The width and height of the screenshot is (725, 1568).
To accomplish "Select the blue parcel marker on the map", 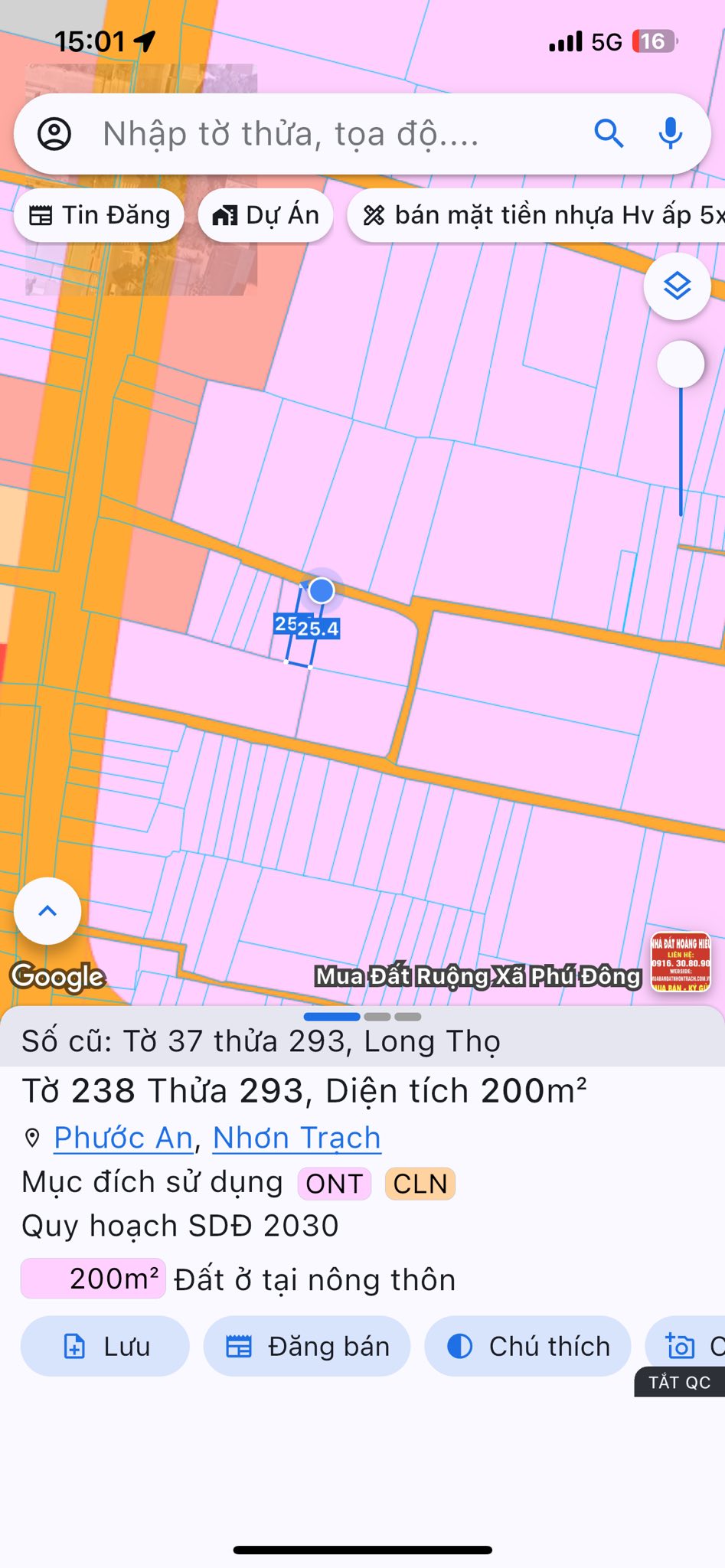I will point(322,590).
